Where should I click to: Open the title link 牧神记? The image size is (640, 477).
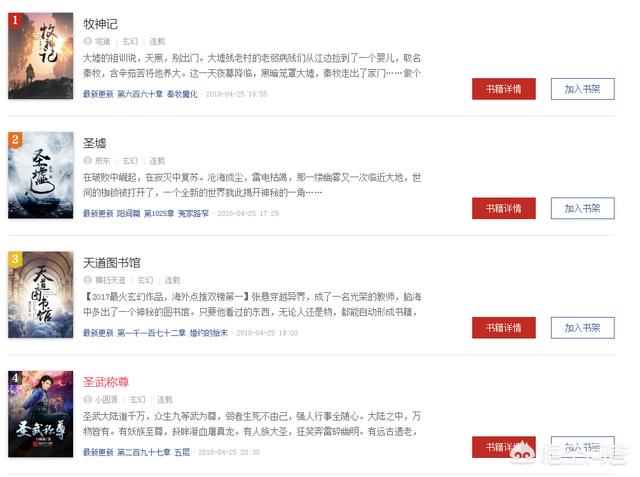[x=100, y=24]
